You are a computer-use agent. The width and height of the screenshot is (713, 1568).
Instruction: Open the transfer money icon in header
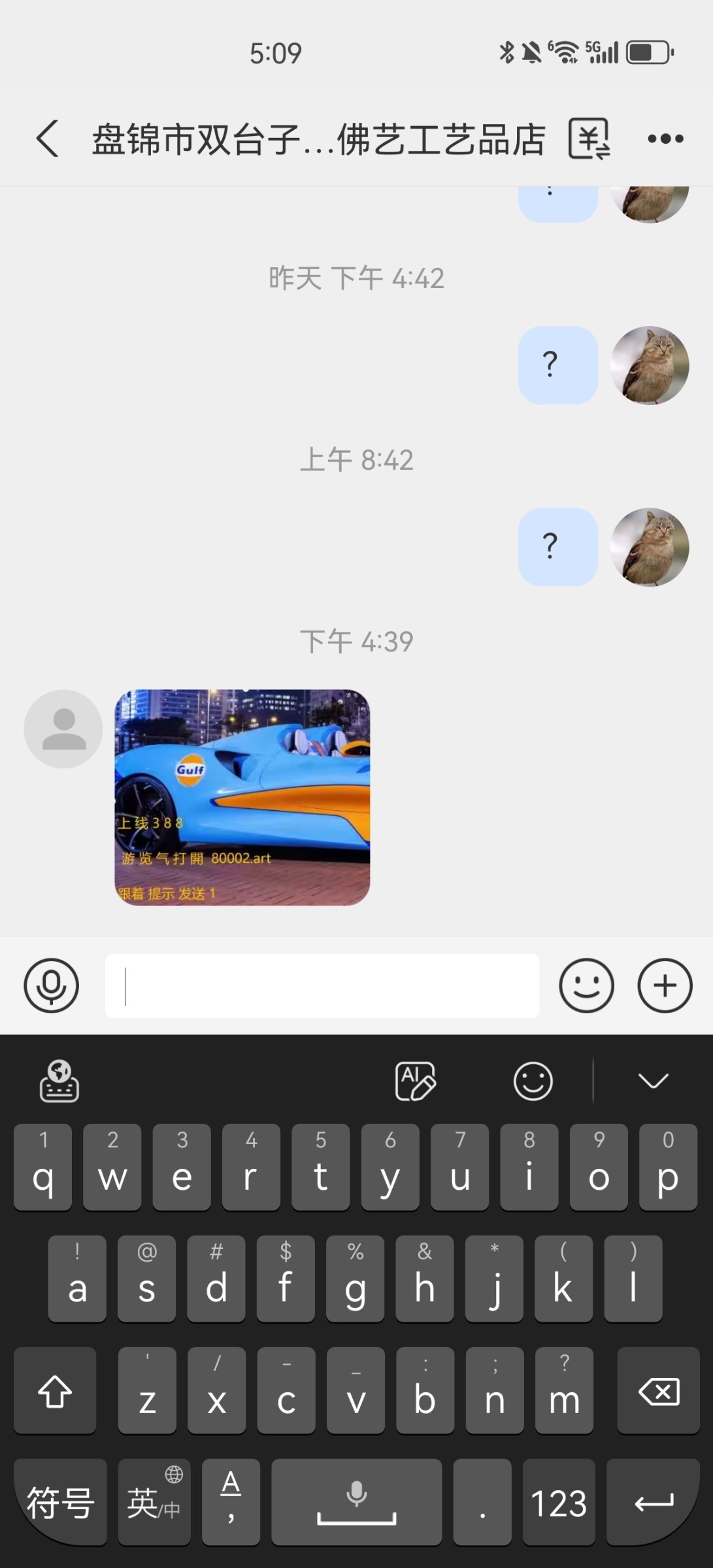pos(589,139)
